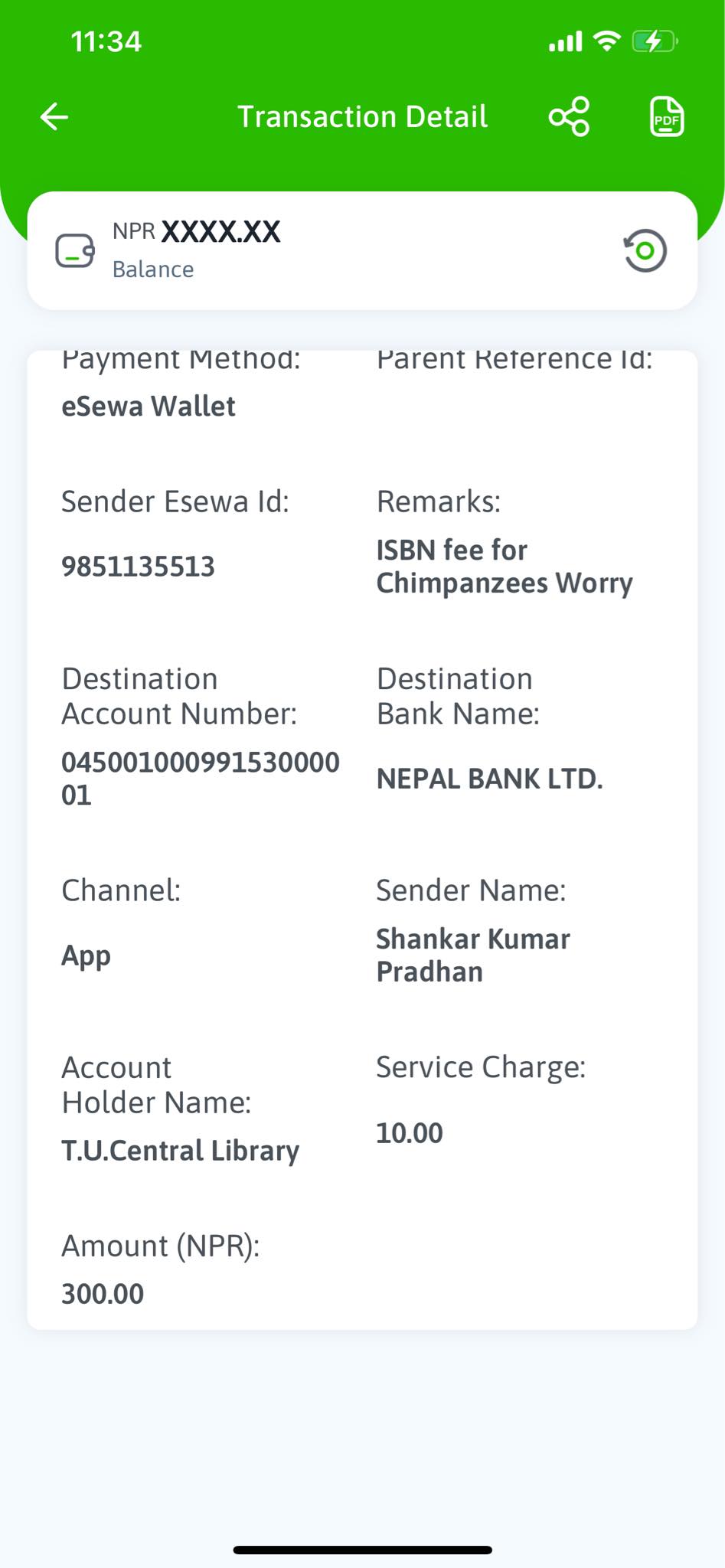The width and height of the screenshot is (725, 1568).
Task: Share this transaction detail
Action: coord(569,116)
